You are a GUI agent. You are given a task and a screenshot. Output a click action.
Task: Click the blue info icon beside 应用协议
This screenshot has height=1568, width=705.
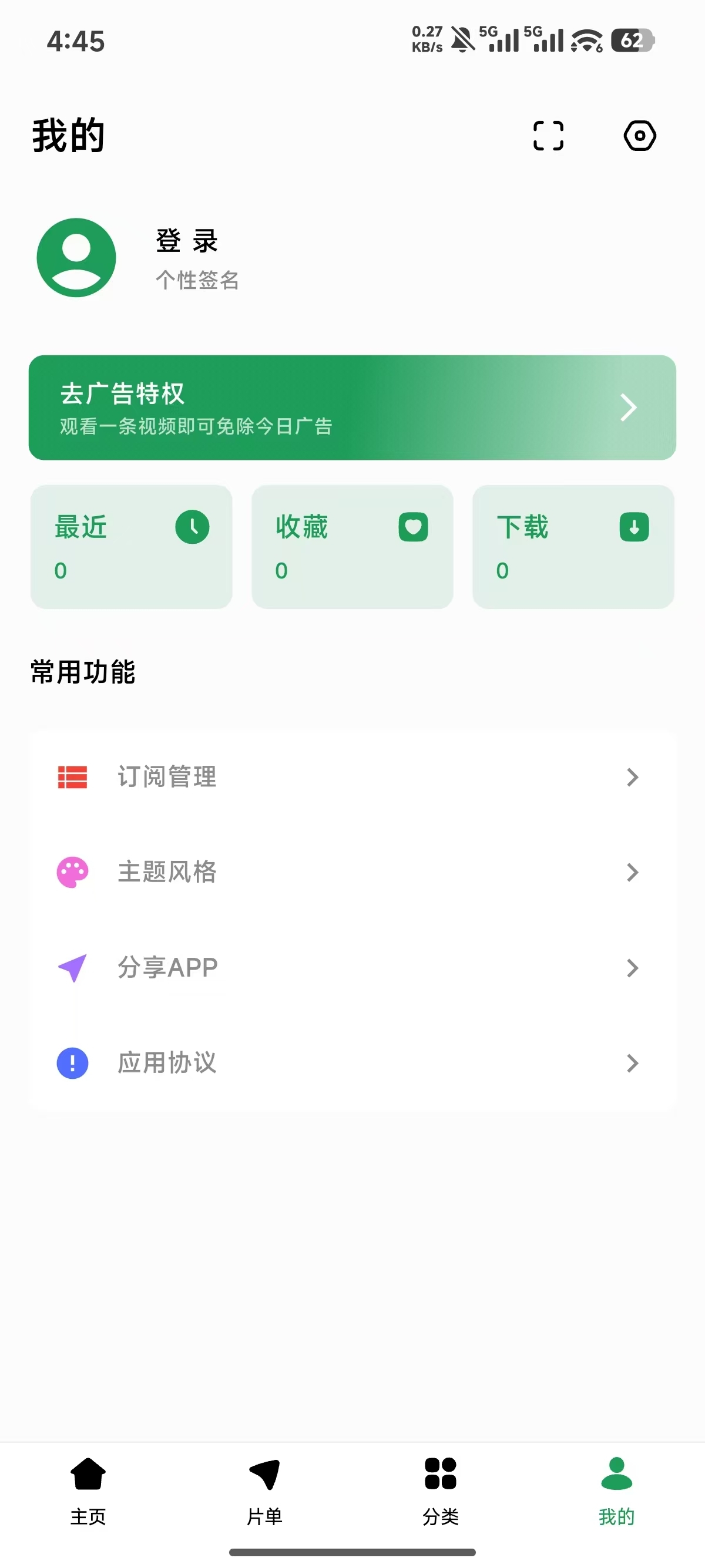point(72,1063)
